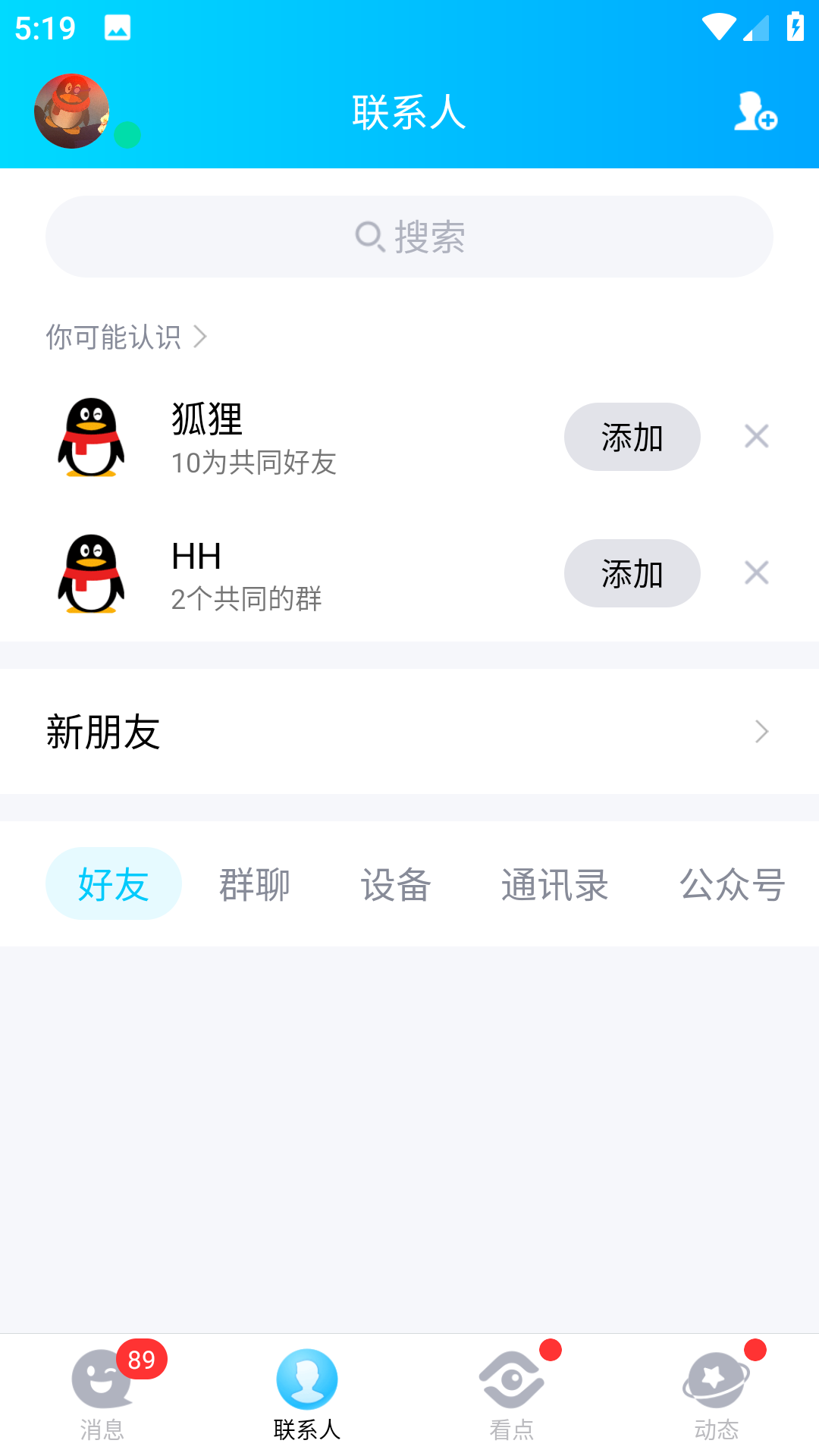Tap the 搜索 search field

click(x=409, y=236)
